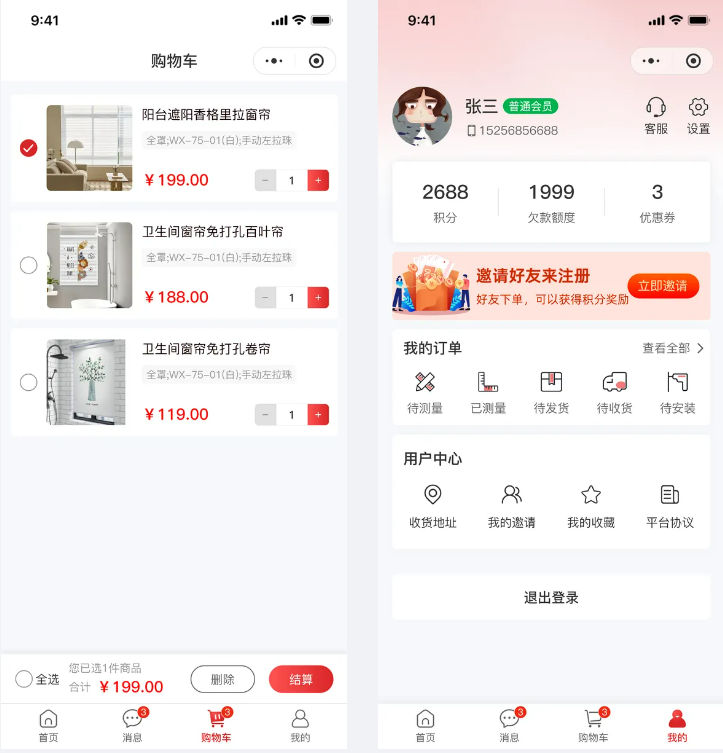Open 客服 customer service

click(x=656, y=115)
